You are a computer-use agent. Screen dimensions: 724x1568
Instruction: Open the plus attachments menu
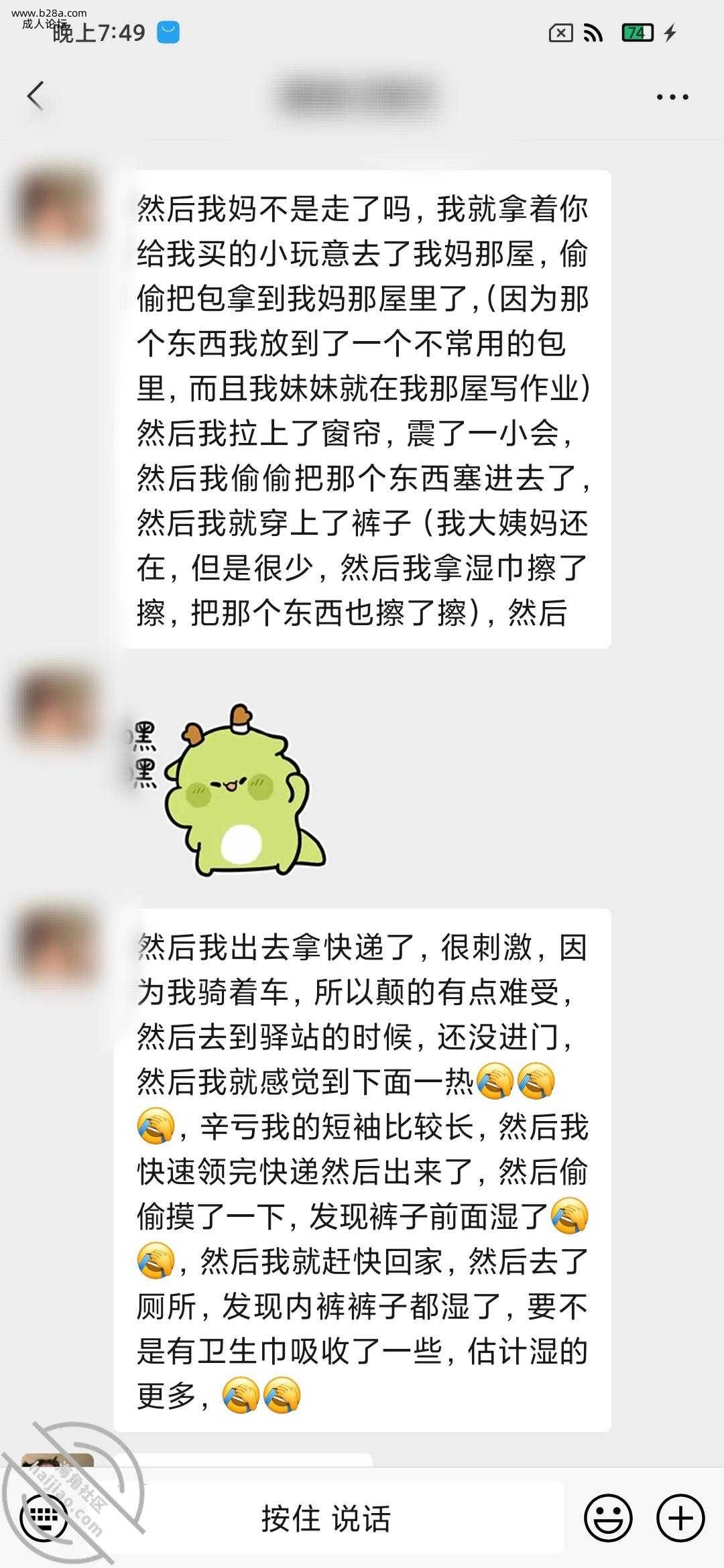click(x=680, y=1518)
